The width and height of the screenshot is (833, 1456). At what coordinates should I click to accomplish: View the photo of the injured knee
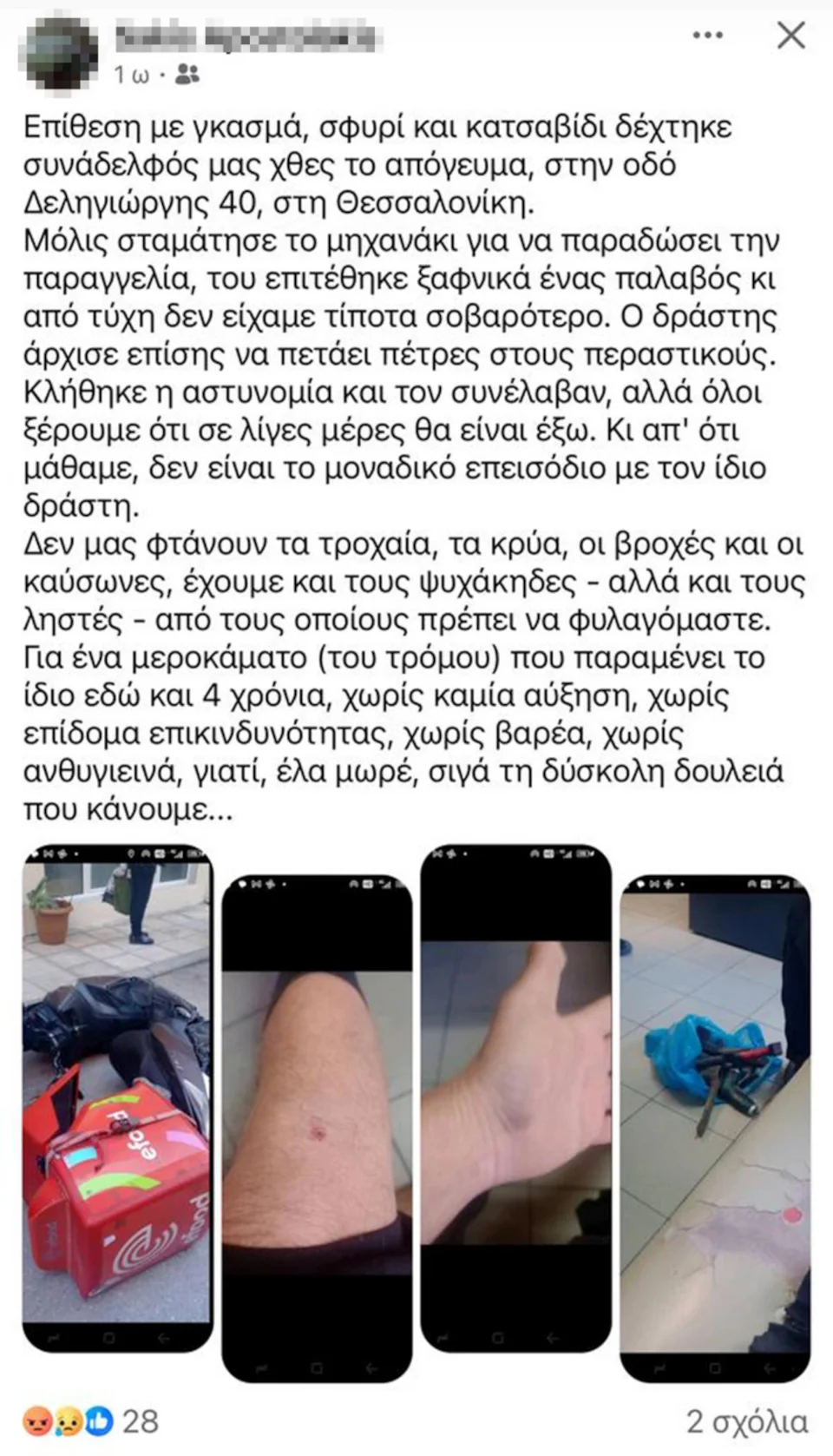[x=317, y=1129]
